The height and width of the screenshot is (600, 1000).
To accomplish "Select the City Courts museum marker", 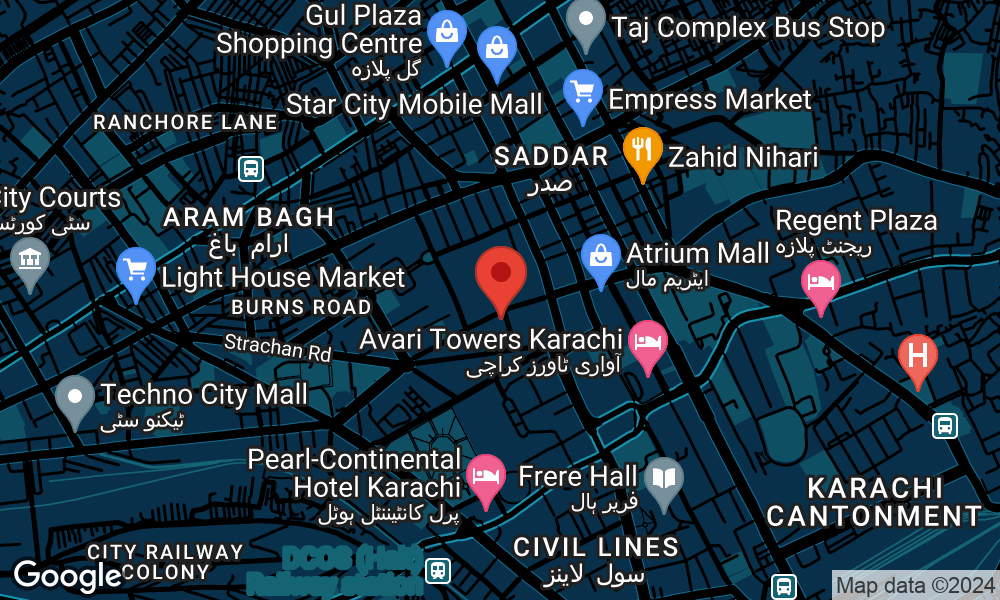I will [x=30, y=259].
